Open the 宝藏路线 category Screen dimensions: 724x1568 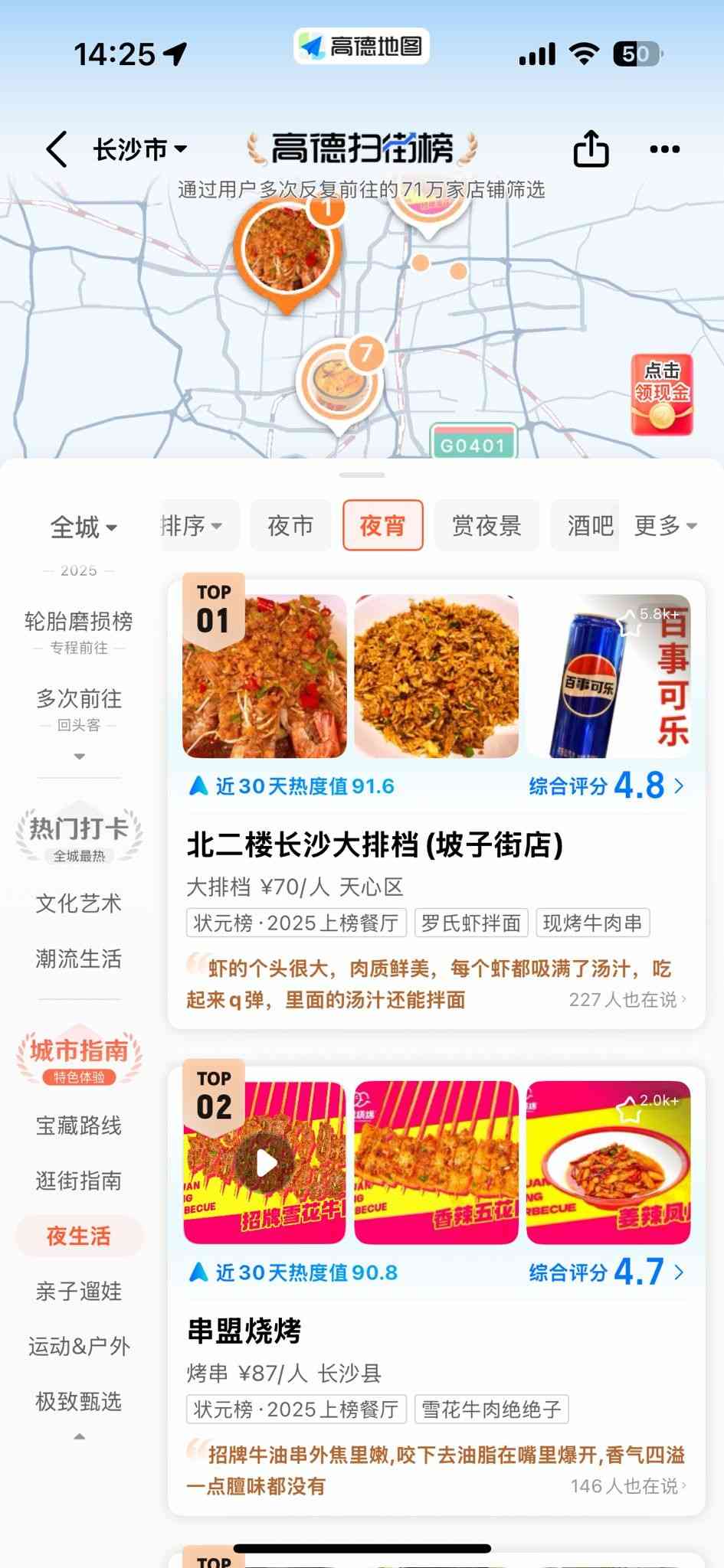tap(79, 1125)
